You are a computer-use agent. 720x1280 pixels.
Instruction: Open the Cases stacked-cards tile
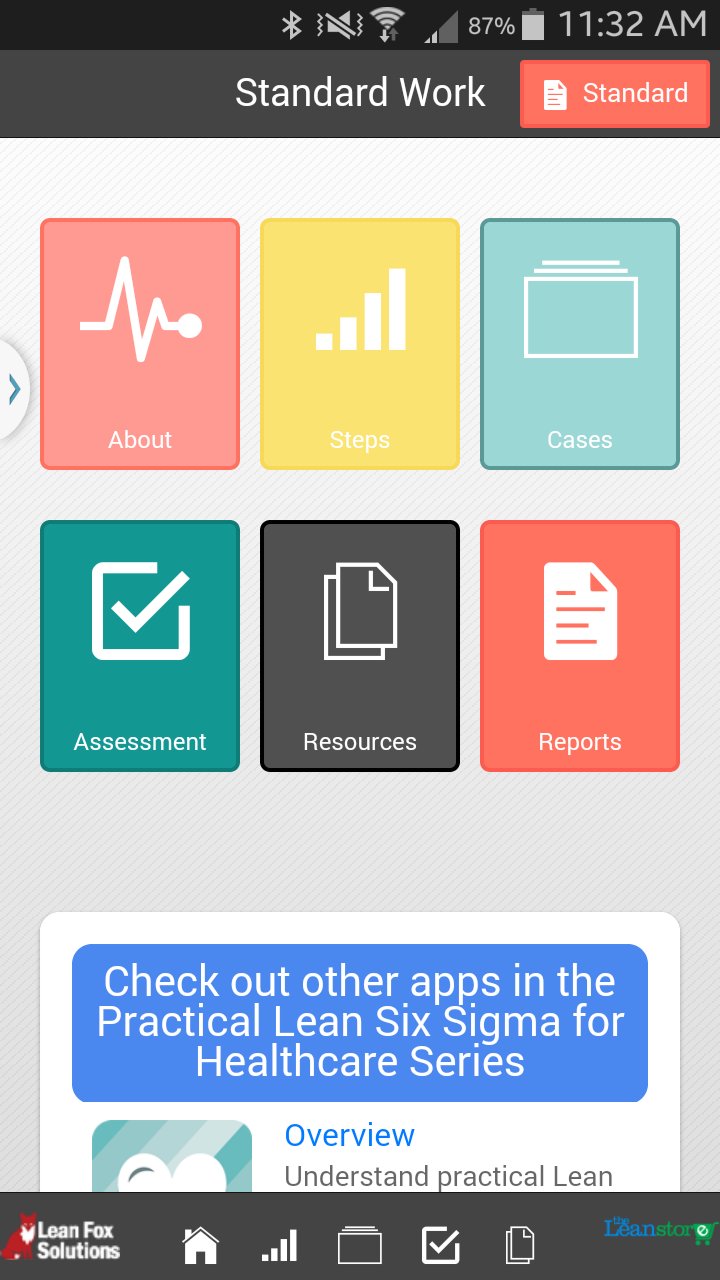(579, 343)
